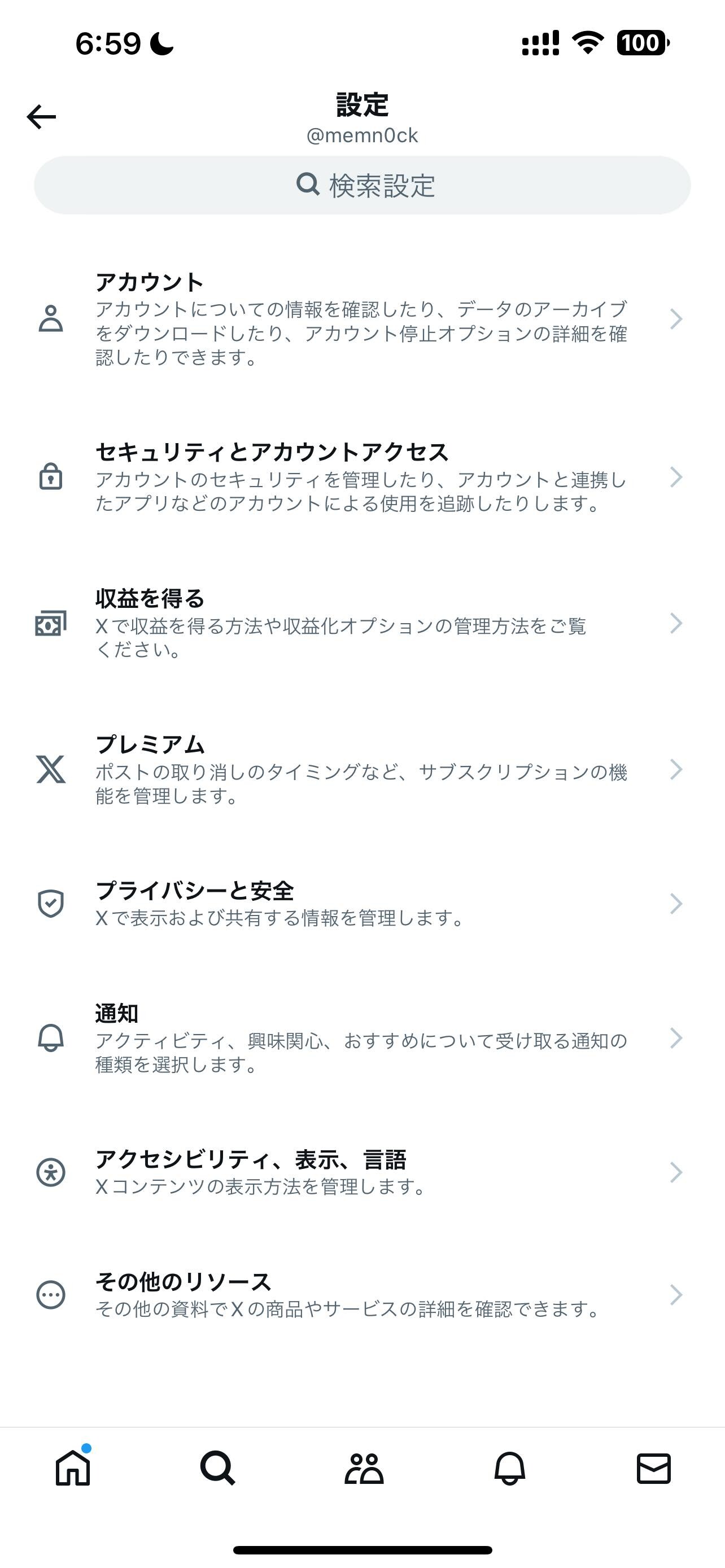Open プレミアム subscription settings

click(x=361, y=769)
